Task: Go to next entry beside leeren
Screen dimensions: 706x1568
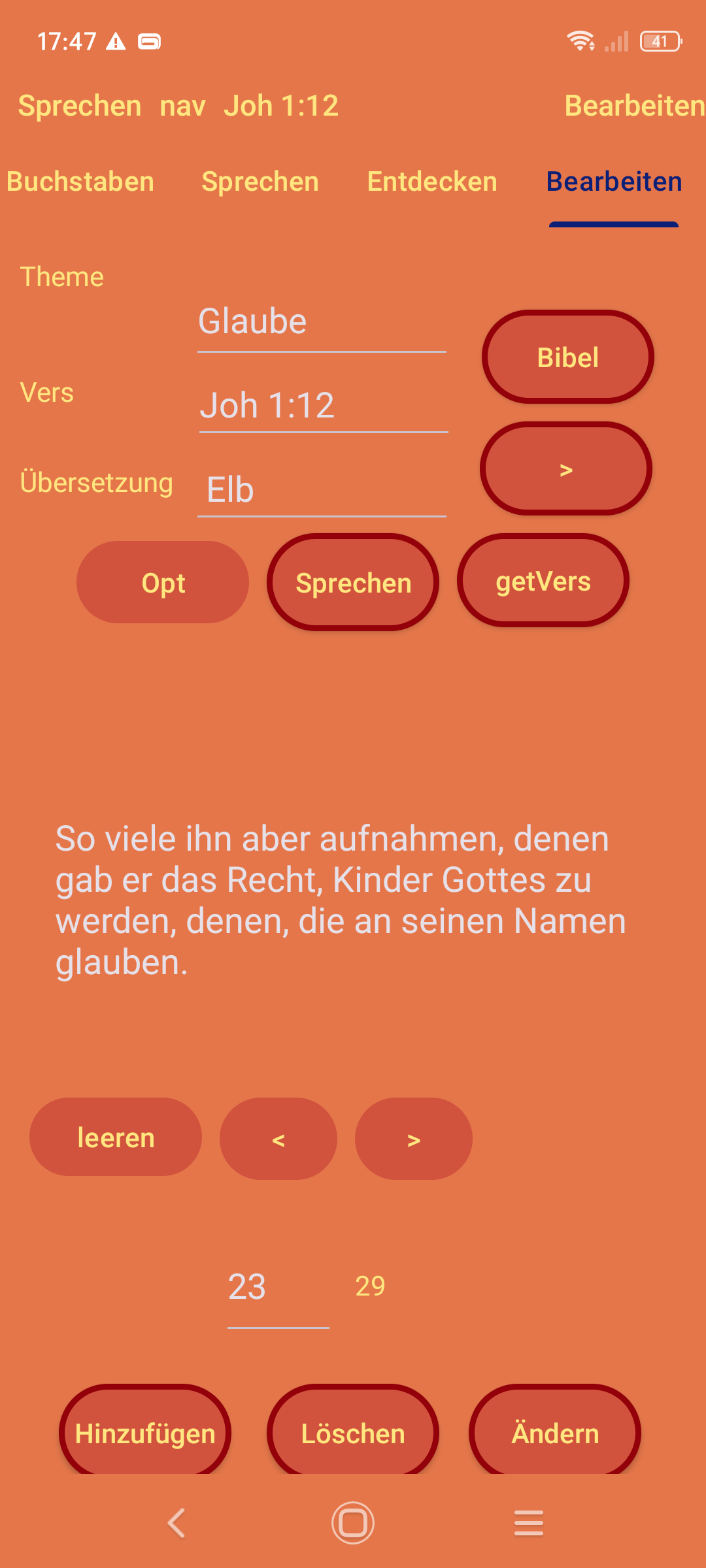Action: (414, 1139)
